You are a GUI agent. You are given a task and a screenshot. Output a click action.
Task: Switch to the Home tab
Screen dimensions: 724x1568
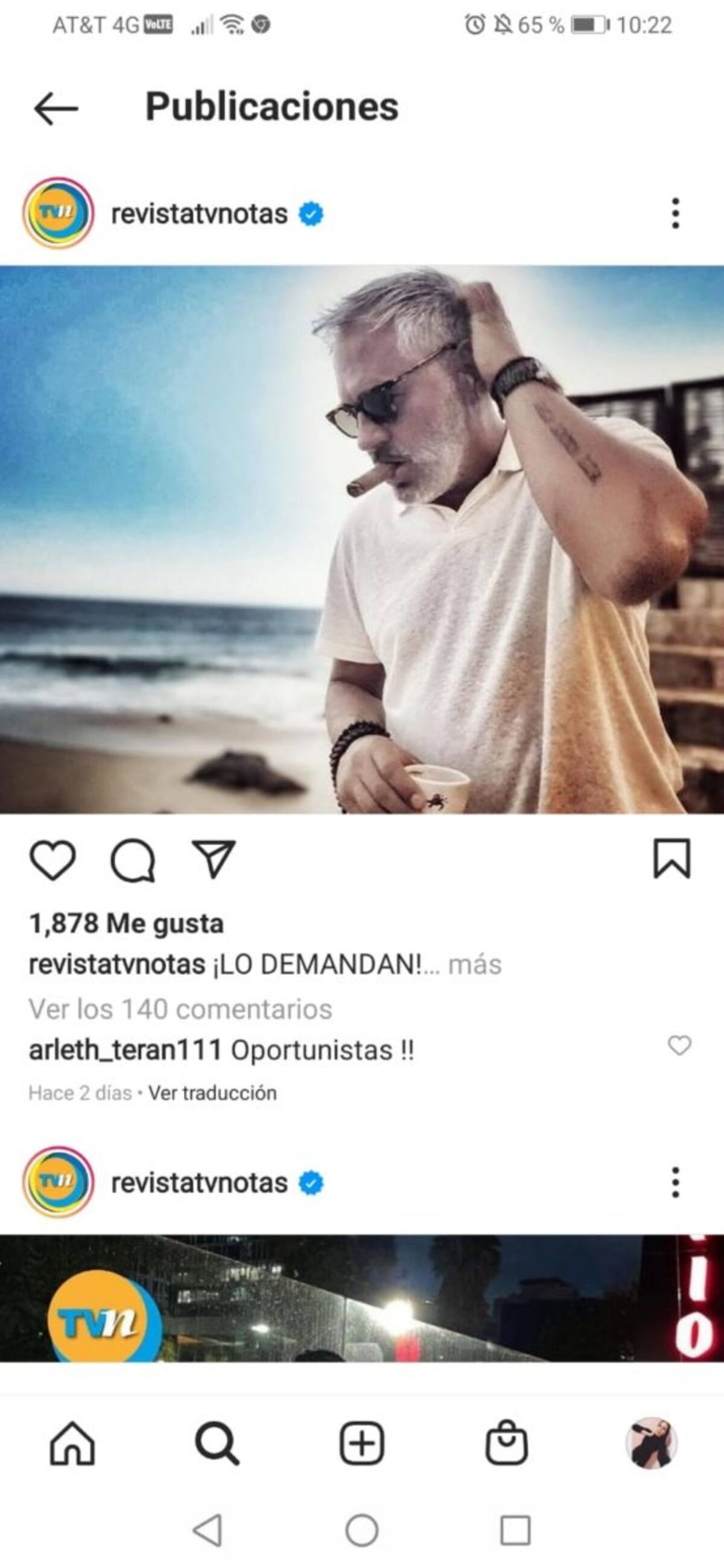click(x=72, y=1443)
